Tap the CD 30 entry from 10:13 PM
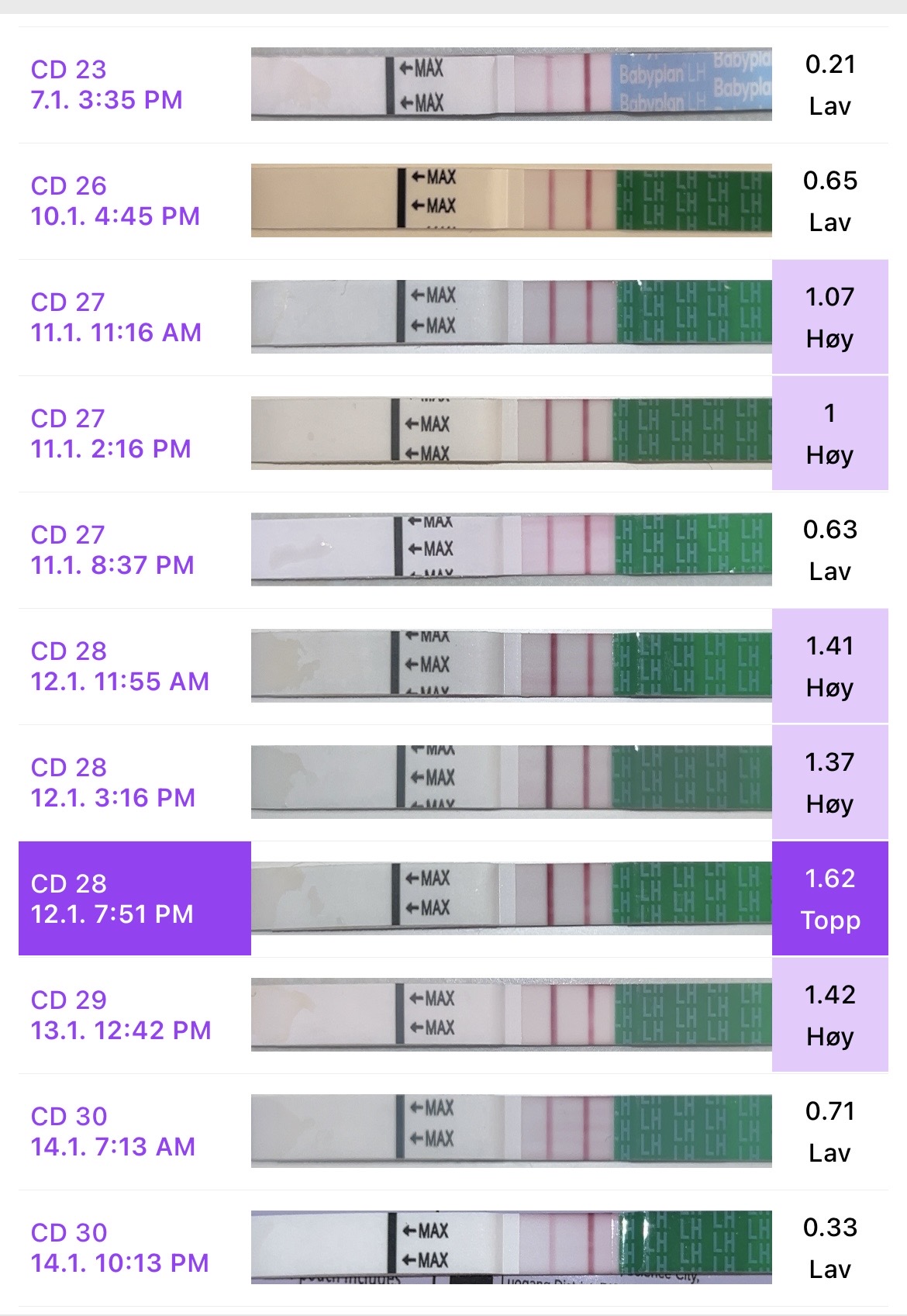This screenshot has height=1316, width=907. pyautogui.click(x=119, y=1248)
